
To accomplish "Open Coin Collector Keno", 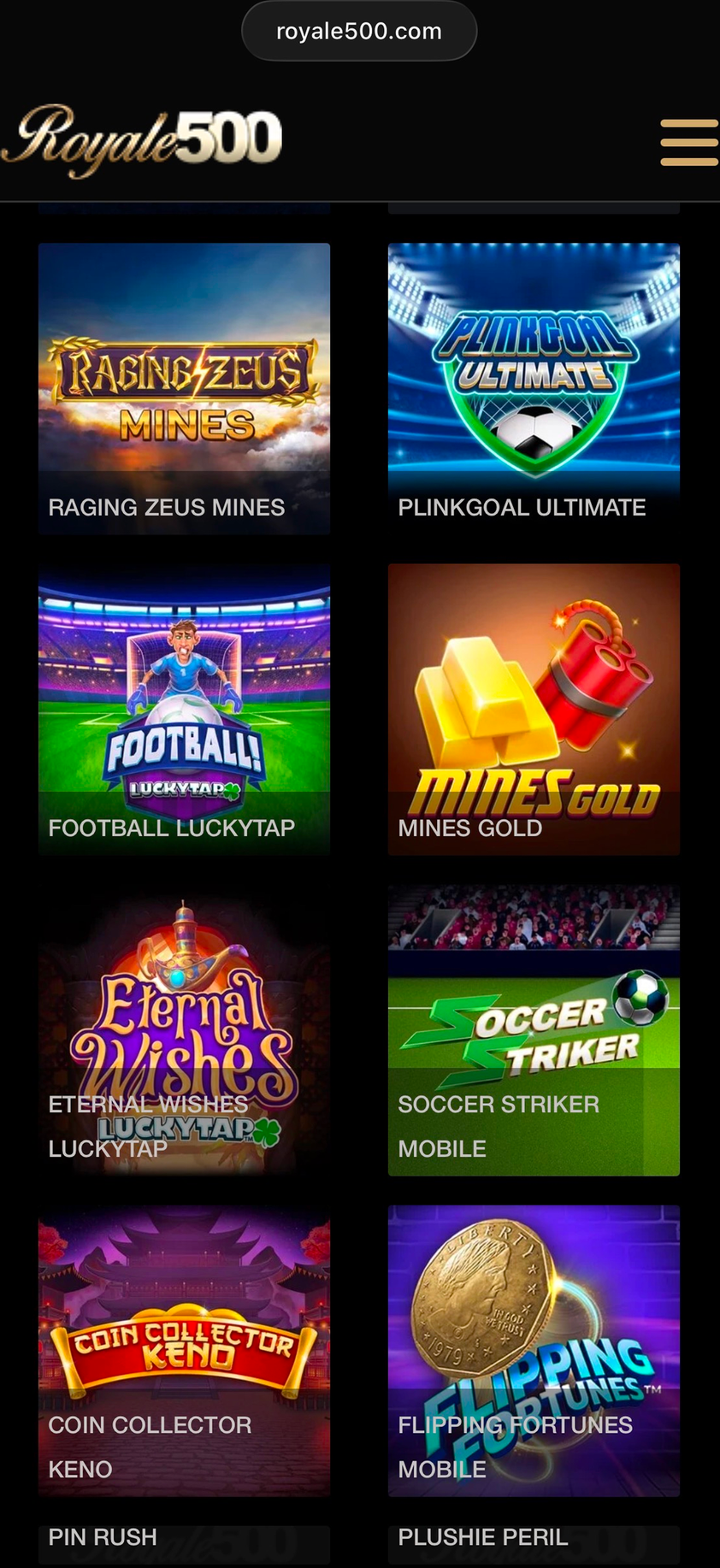I will point(184,1350).
